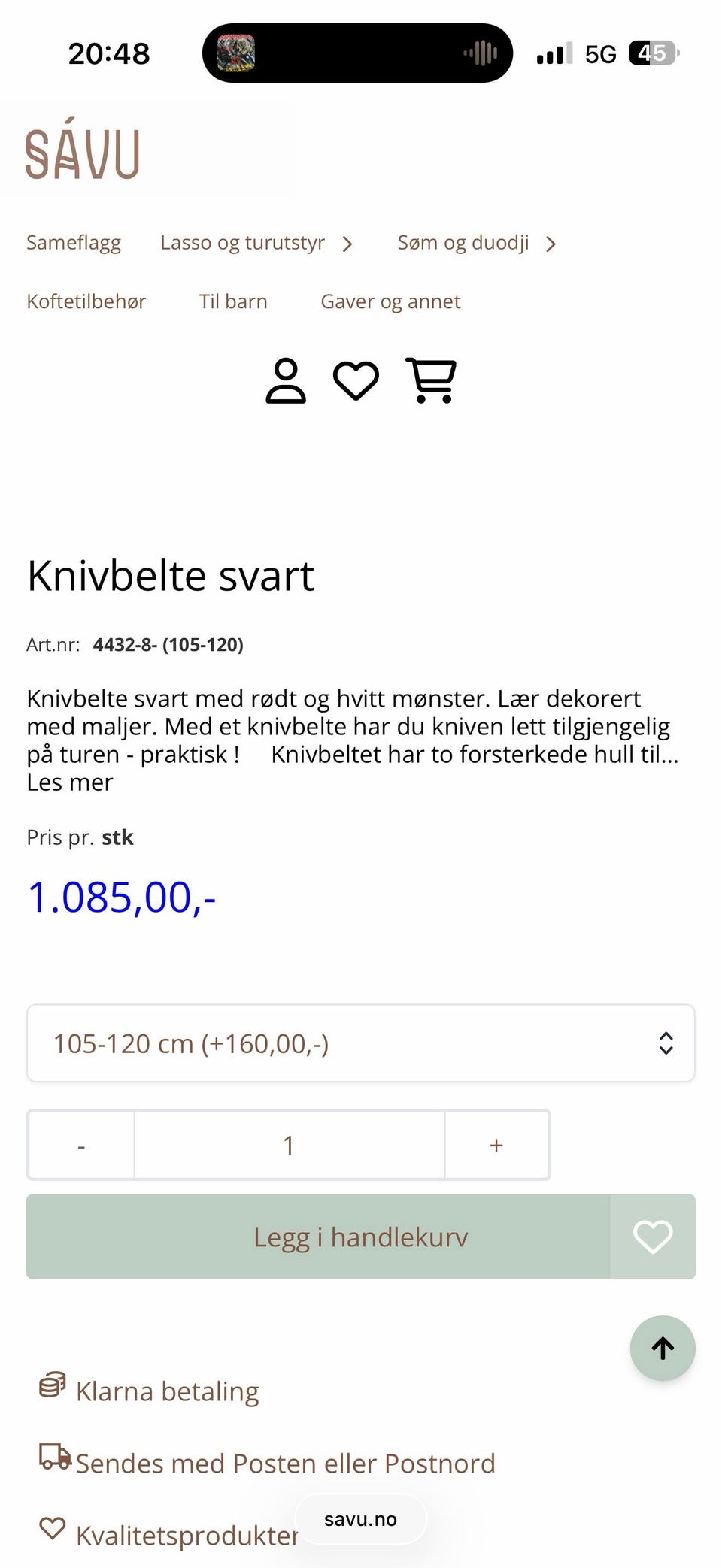The width and height of the screenshot is (722, 1568).
Task: Jump to the top with the arrow button
Action: [663, 1348]
